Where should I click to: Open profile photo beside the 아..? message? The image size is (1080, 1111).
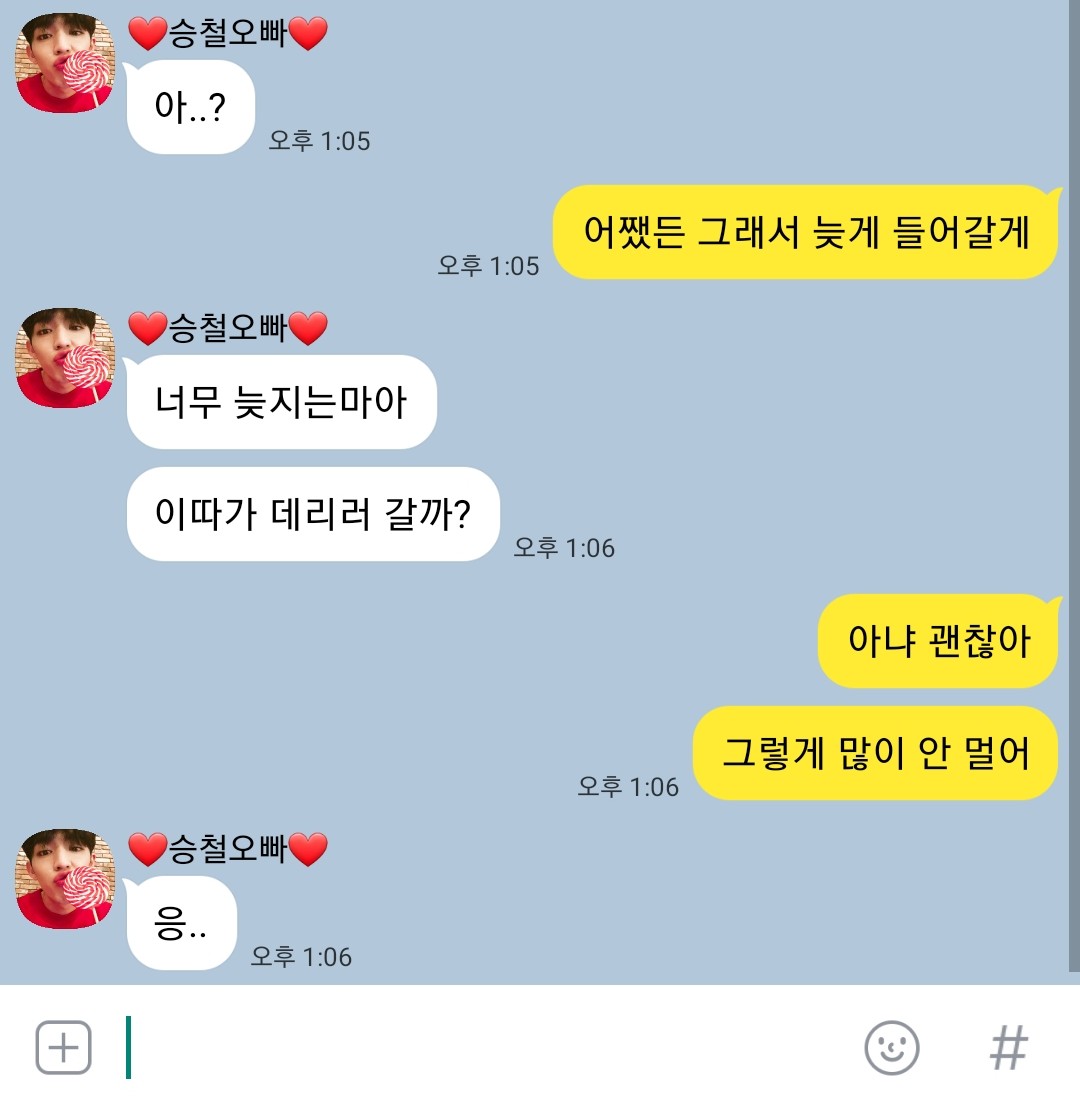[65, 63]
